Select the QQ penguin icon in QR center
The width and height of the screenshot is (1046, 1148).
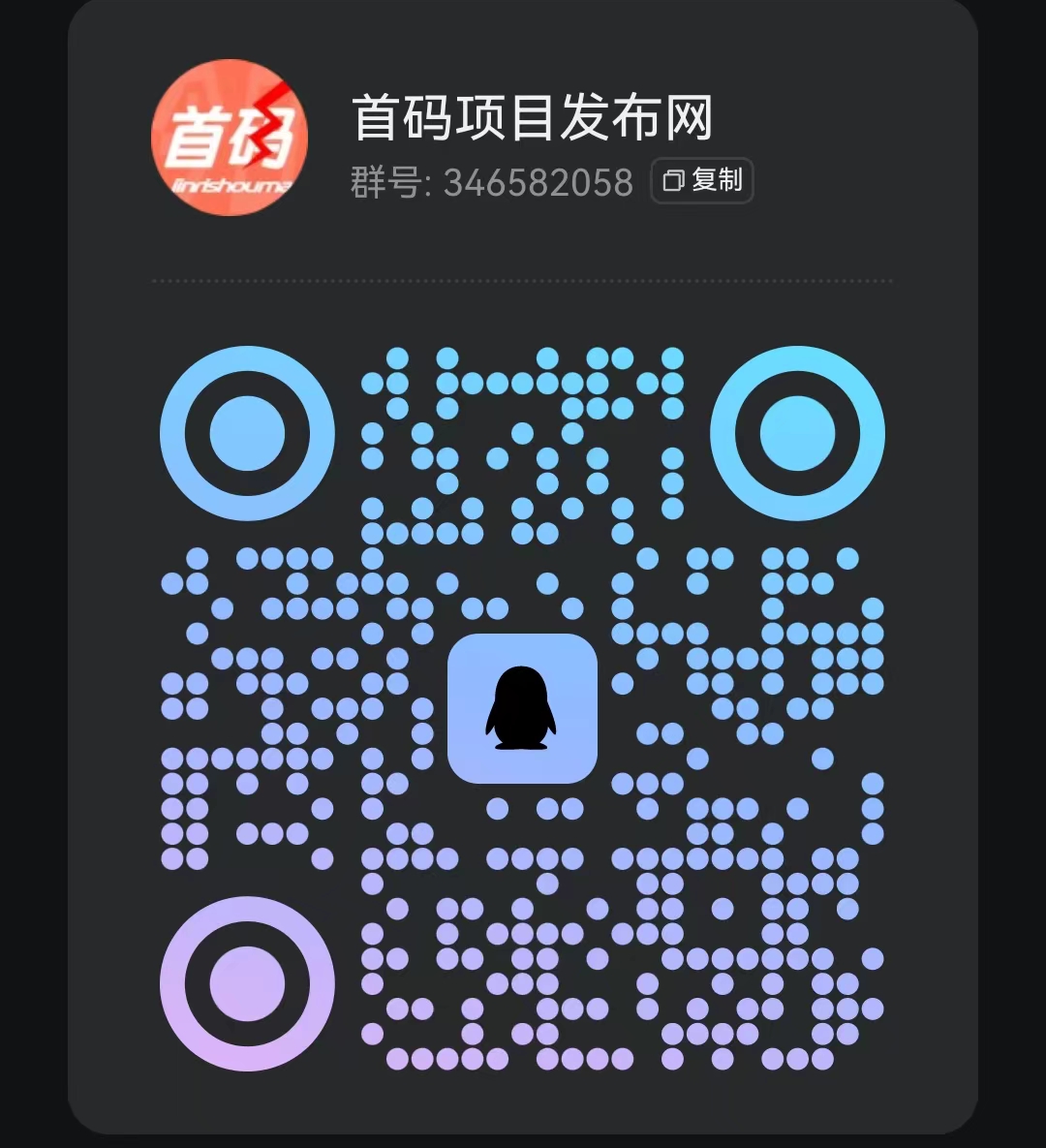523,707
